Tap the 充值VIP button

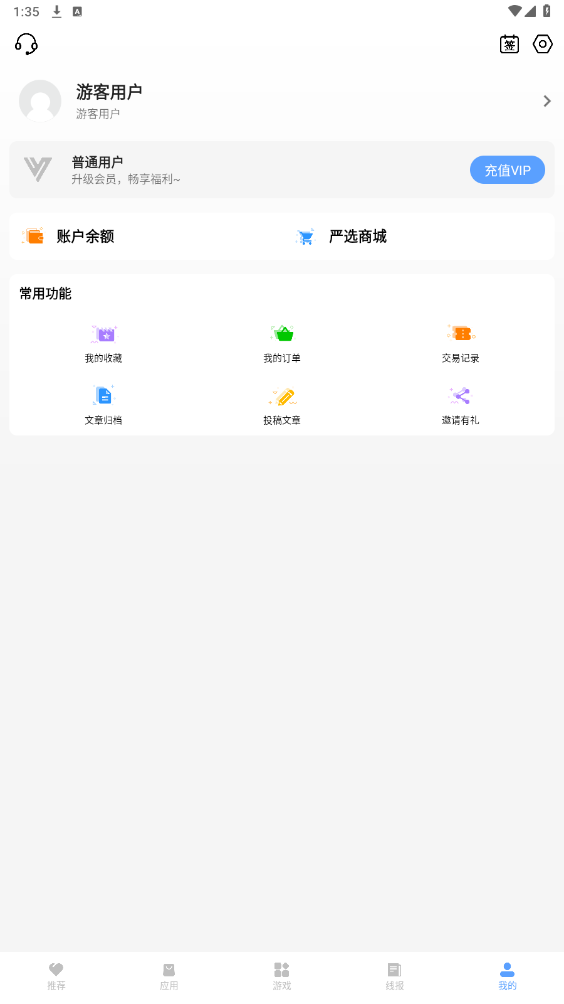[507, 170]
